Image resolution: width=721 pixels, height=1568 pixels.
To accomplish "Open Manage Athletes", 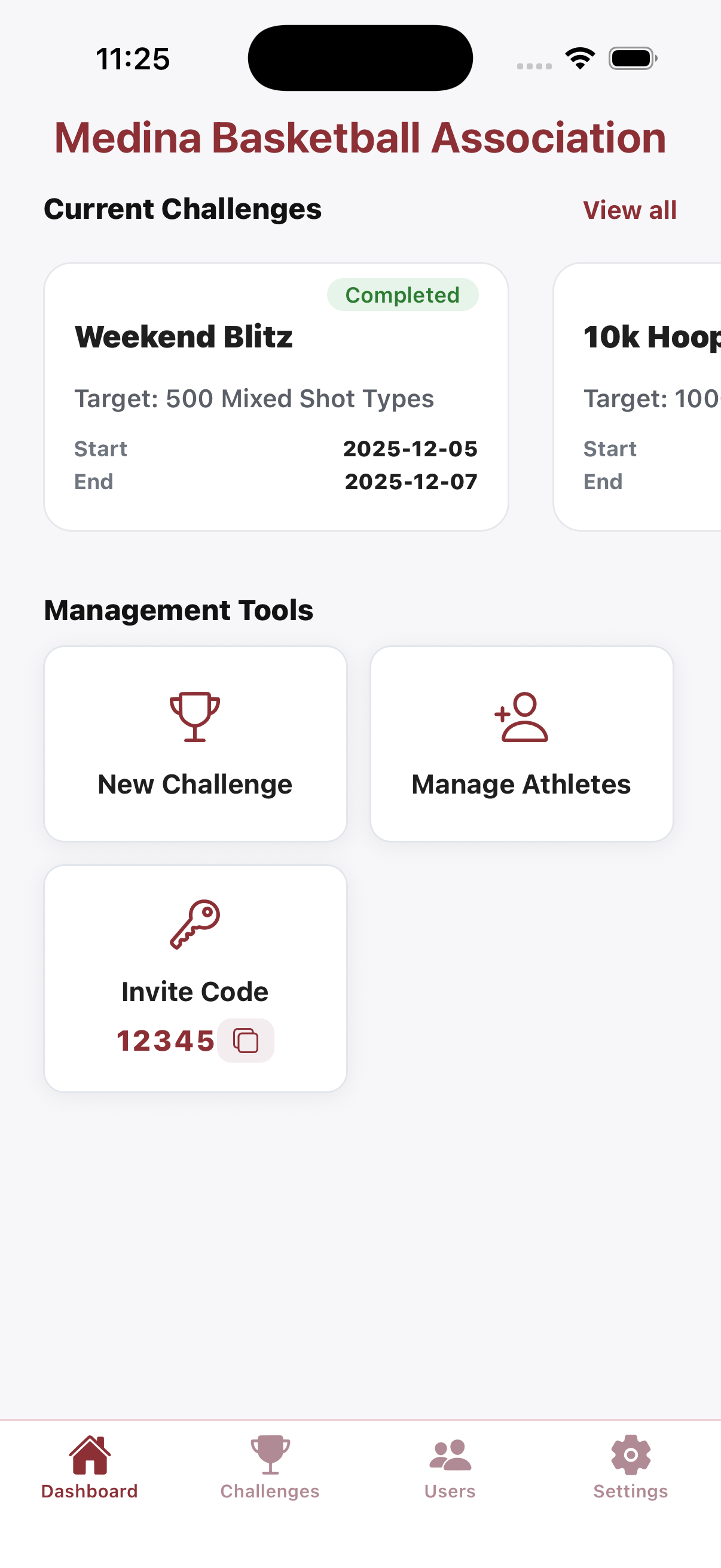I will tap(521, 744).
